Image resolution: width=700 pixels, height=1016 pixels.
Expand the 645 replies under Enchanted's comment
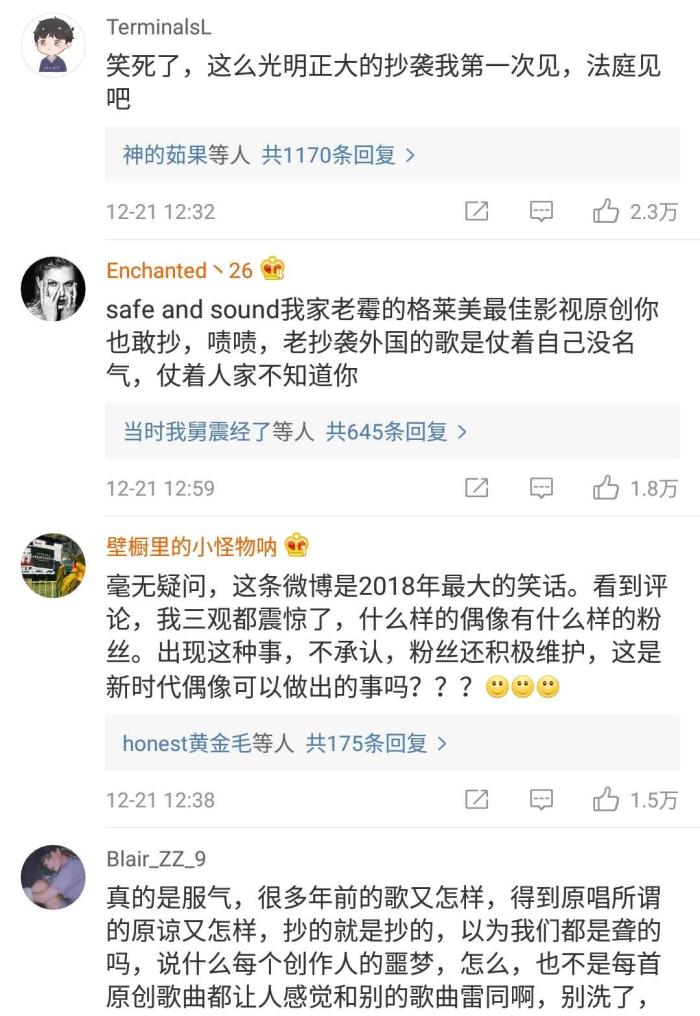tap(295, 432)
